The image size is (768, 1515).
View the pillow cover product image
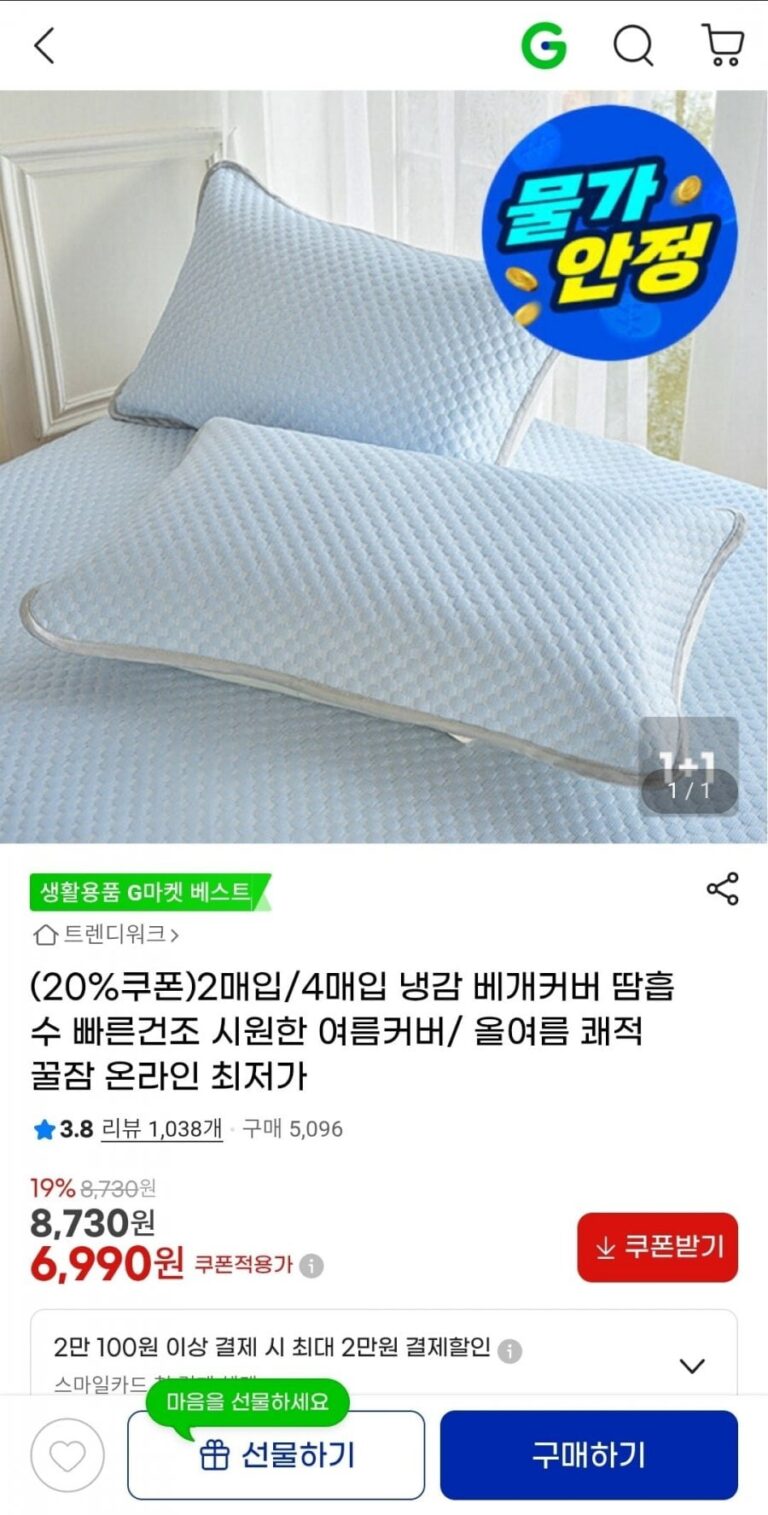pos(384,467)
